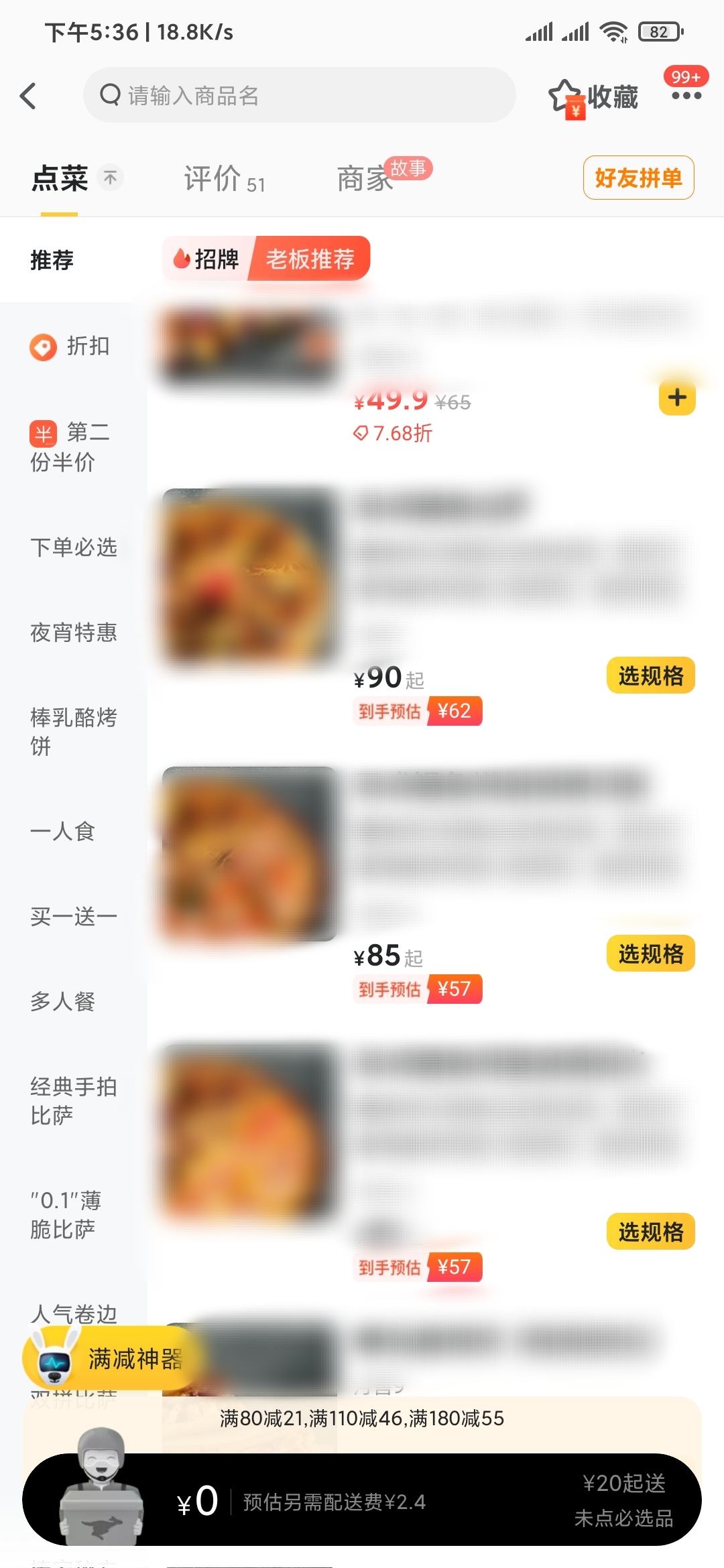Tap the yellow plus to add ¥49.9 item

[x=676, y=397]
